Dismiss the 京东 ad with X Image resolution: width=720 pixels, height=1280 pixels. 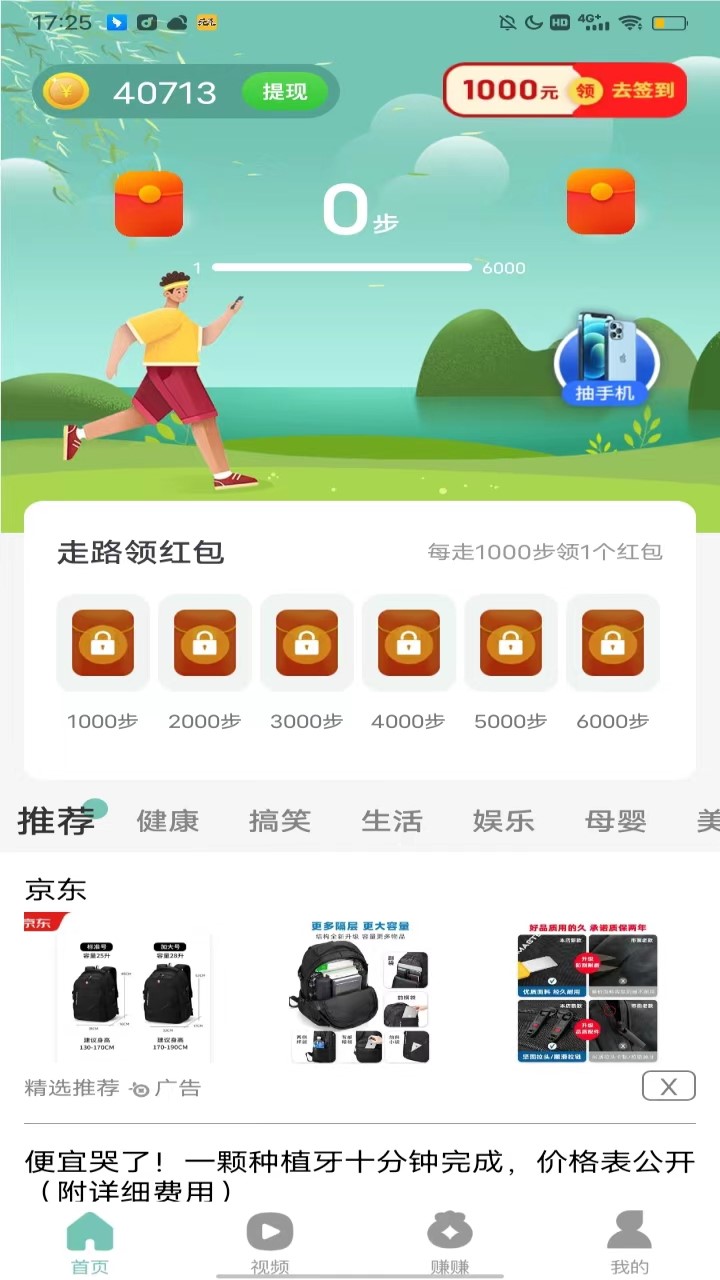click(x=668, y=1086)
